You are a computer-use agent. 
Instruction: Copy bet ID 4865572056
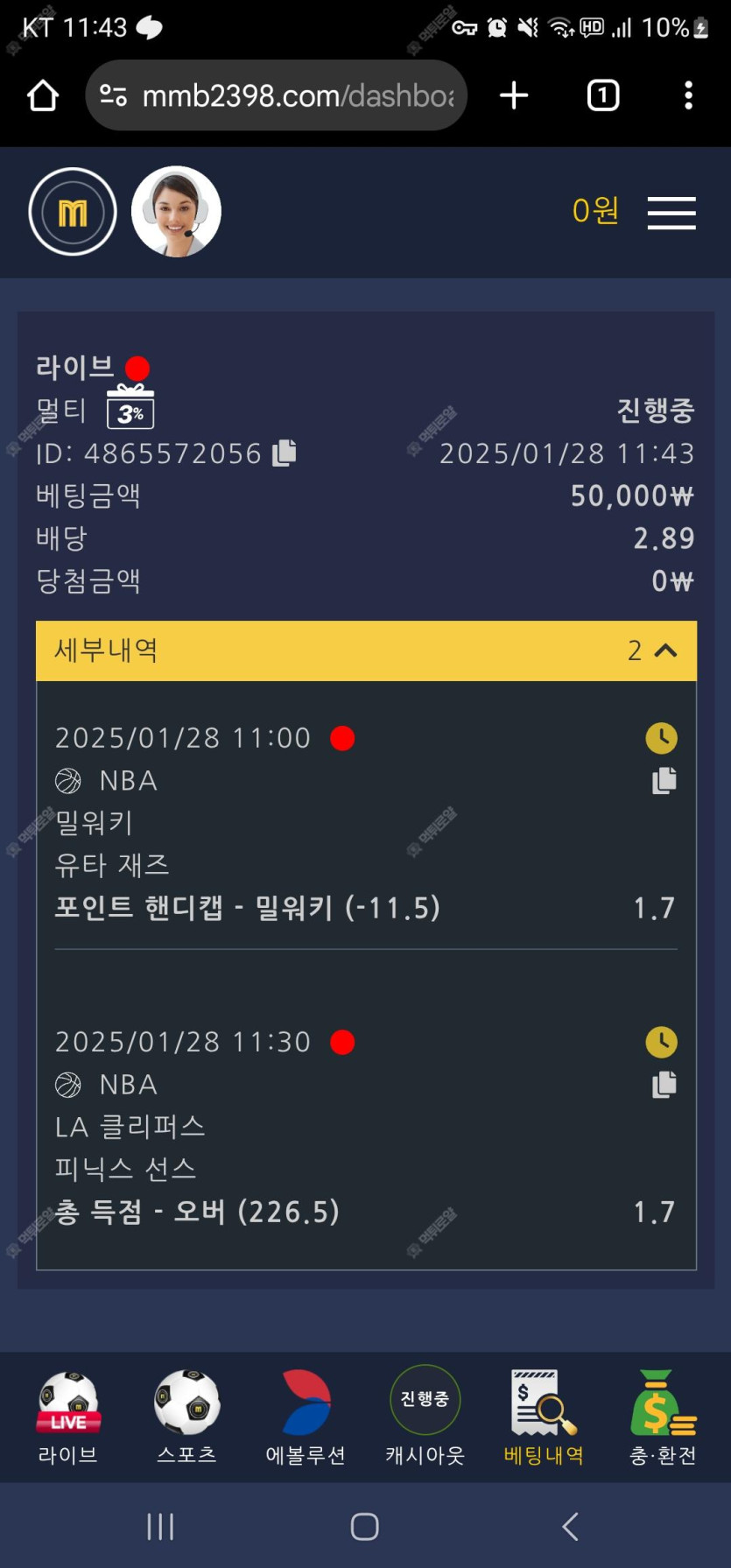click(x=285, y=453)
